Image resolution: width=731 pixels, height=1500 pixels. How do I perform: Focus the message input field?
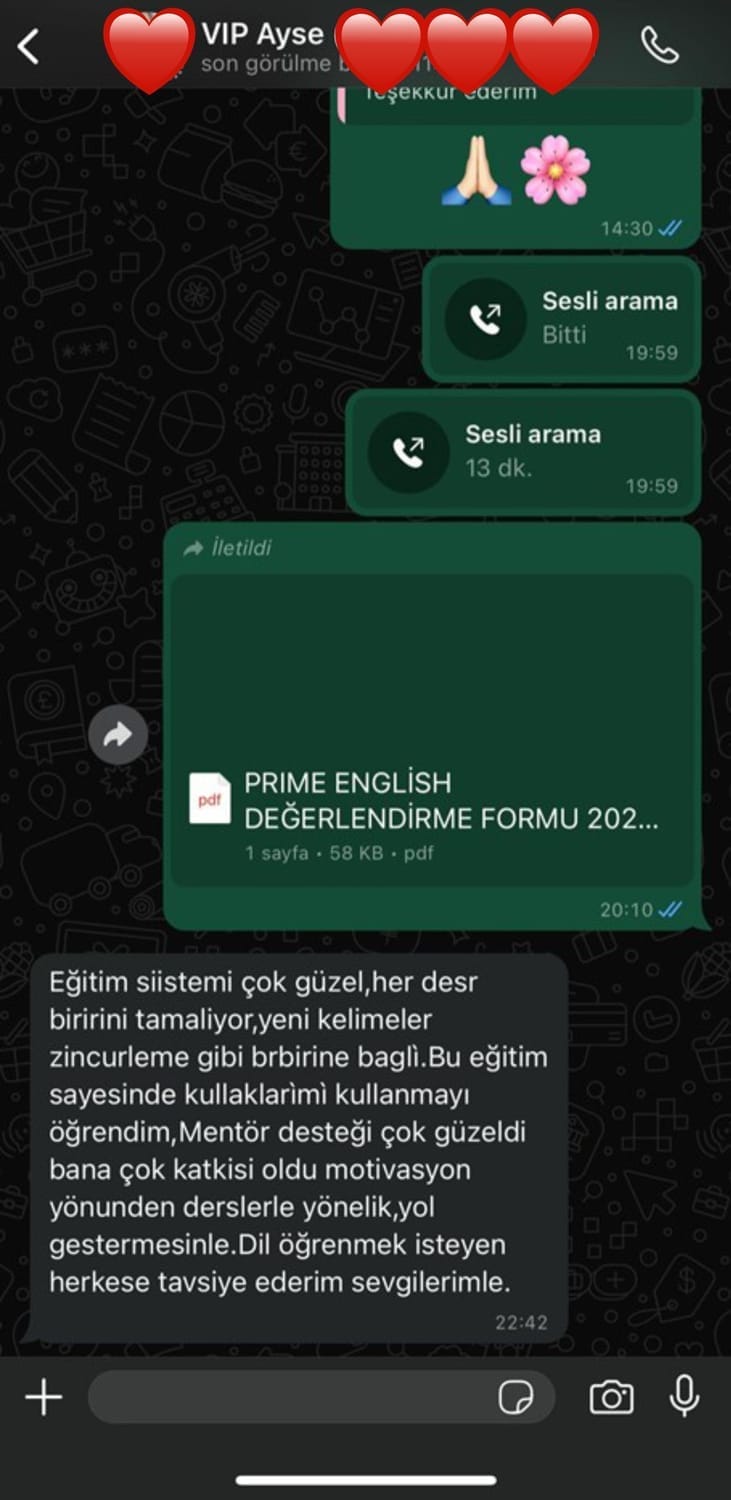pyautogui.click(x=290, y=1397)
